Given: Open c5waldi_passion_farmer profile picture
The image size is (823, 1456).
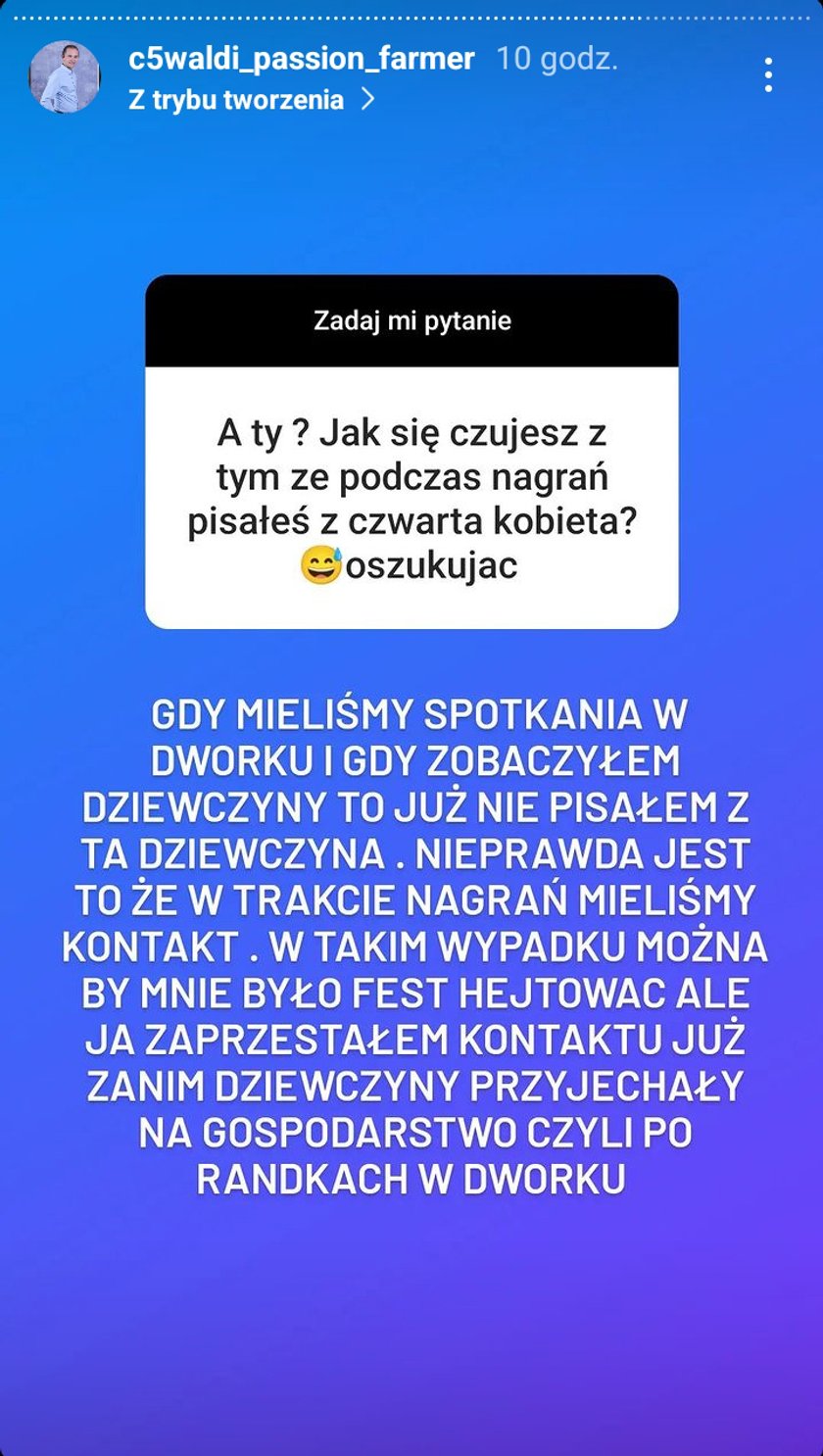Looking at the screenshot, I should coord(65,76).
